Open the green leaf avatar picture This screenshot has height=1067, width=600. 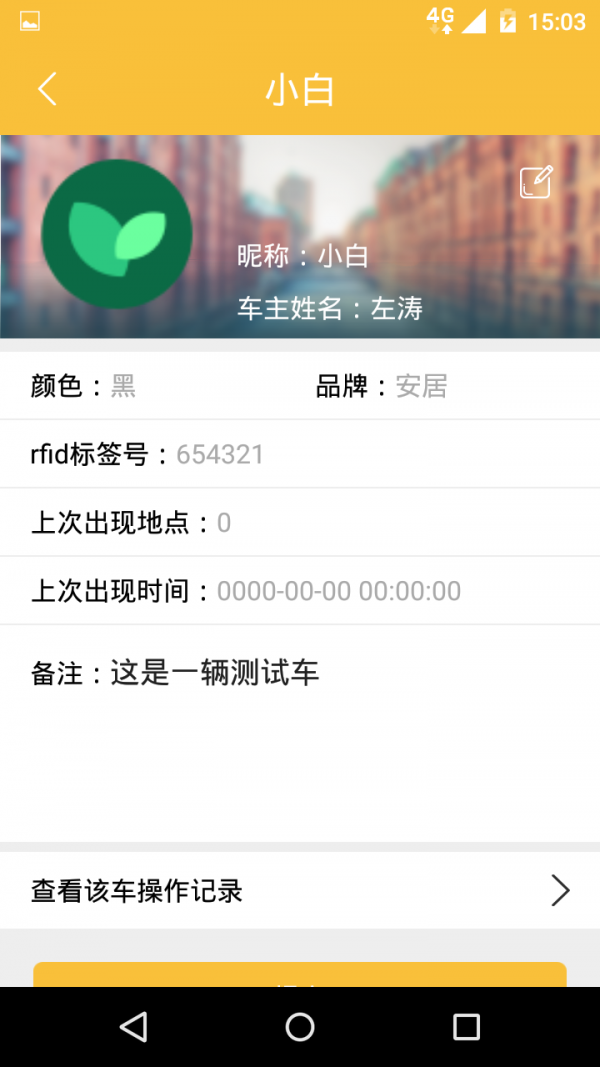116,234
